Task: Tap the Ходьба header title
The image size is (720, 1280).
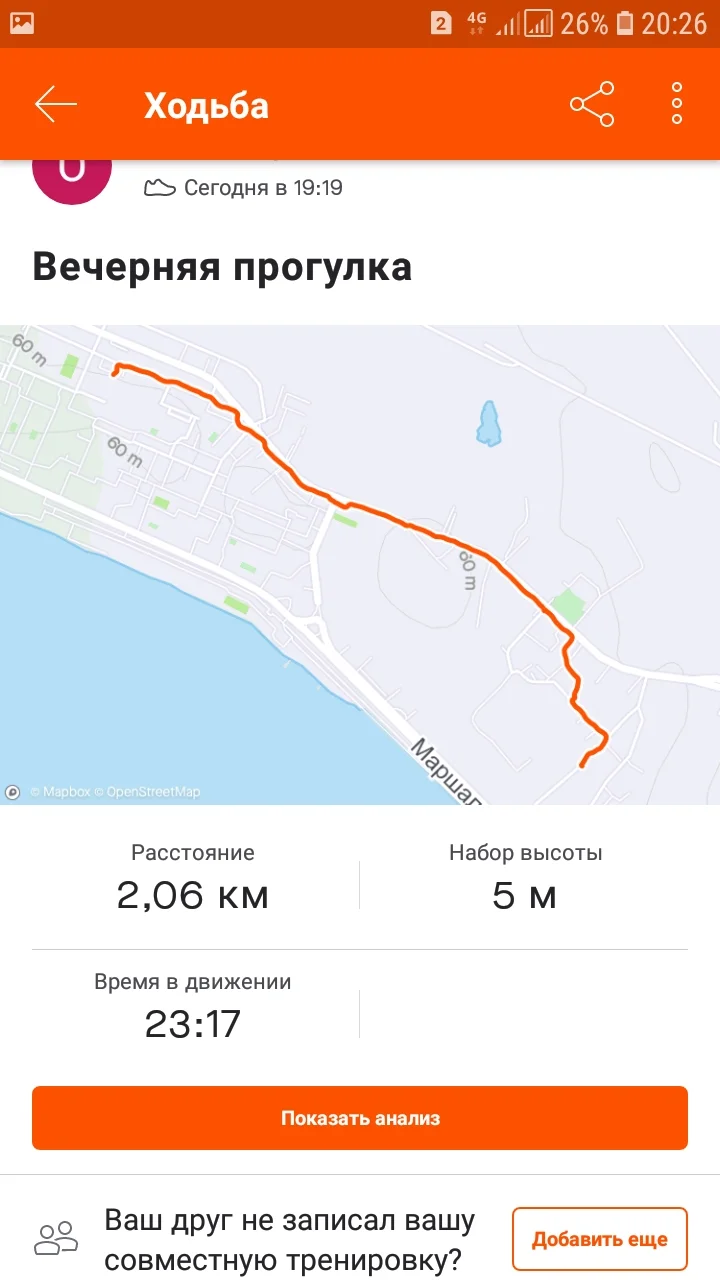Action: [x=205, y=103]
